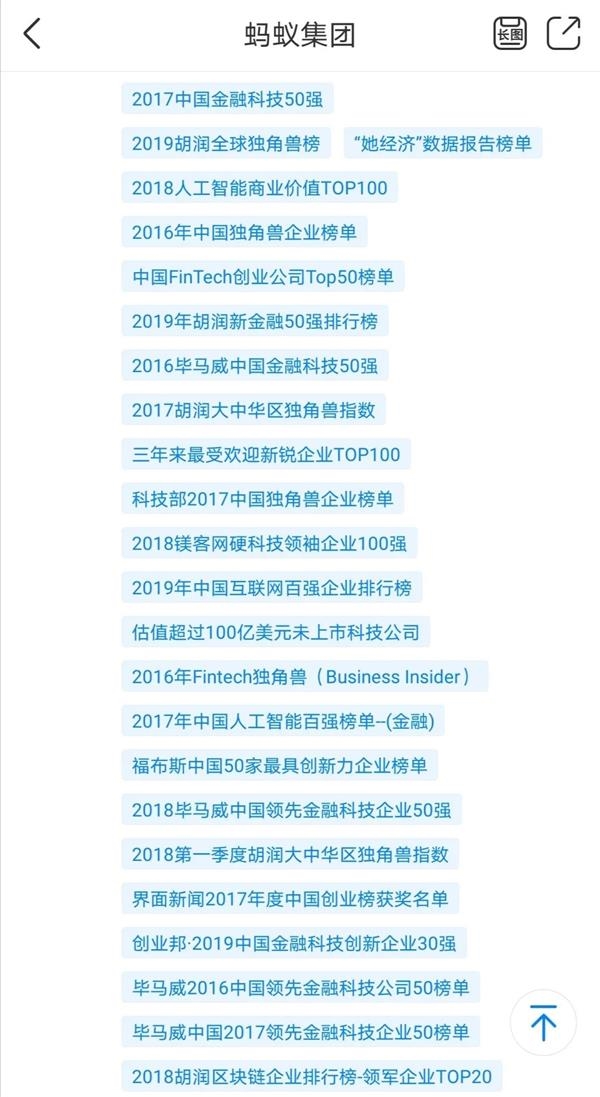Select the 2019胡润全球独角兽榜 chip
Viewport: 600px width, 1097px height.
click(226, 143)
